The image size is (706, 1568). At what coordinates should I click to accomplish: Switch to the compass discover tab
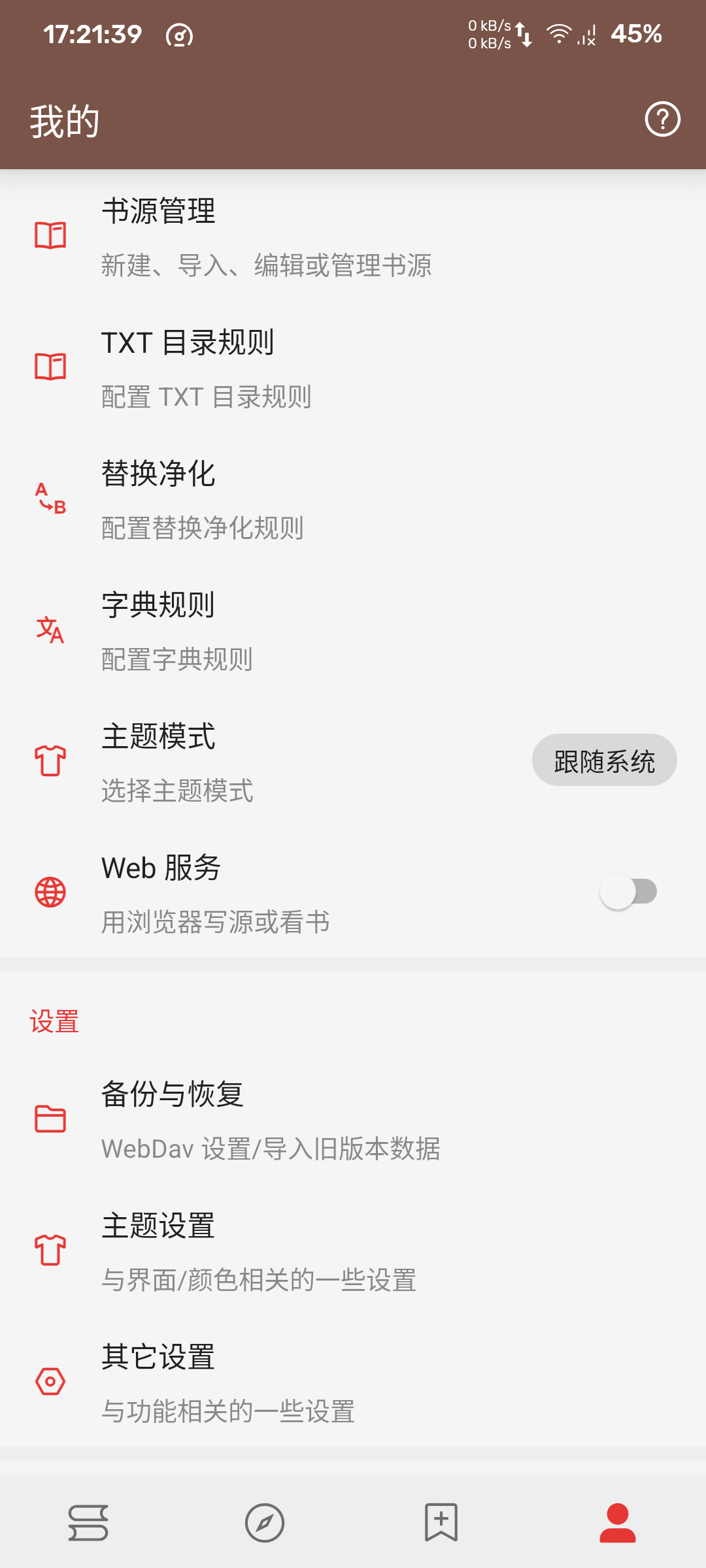click(265, 1523)
